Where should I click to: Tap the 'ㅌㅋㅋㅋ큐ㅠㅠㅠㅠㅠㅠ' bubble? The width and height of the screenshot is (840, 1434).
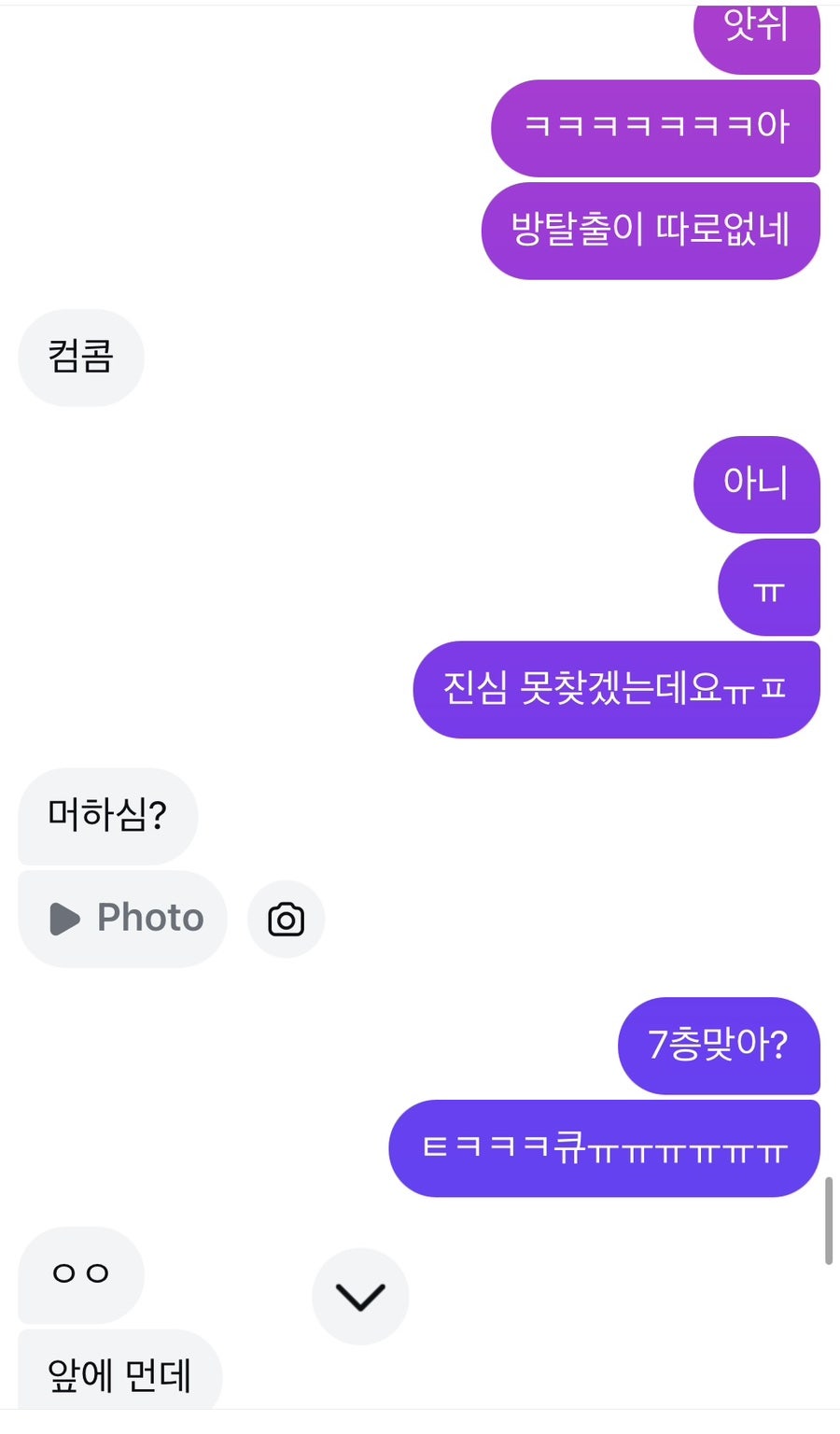[x=606, y=1147]
